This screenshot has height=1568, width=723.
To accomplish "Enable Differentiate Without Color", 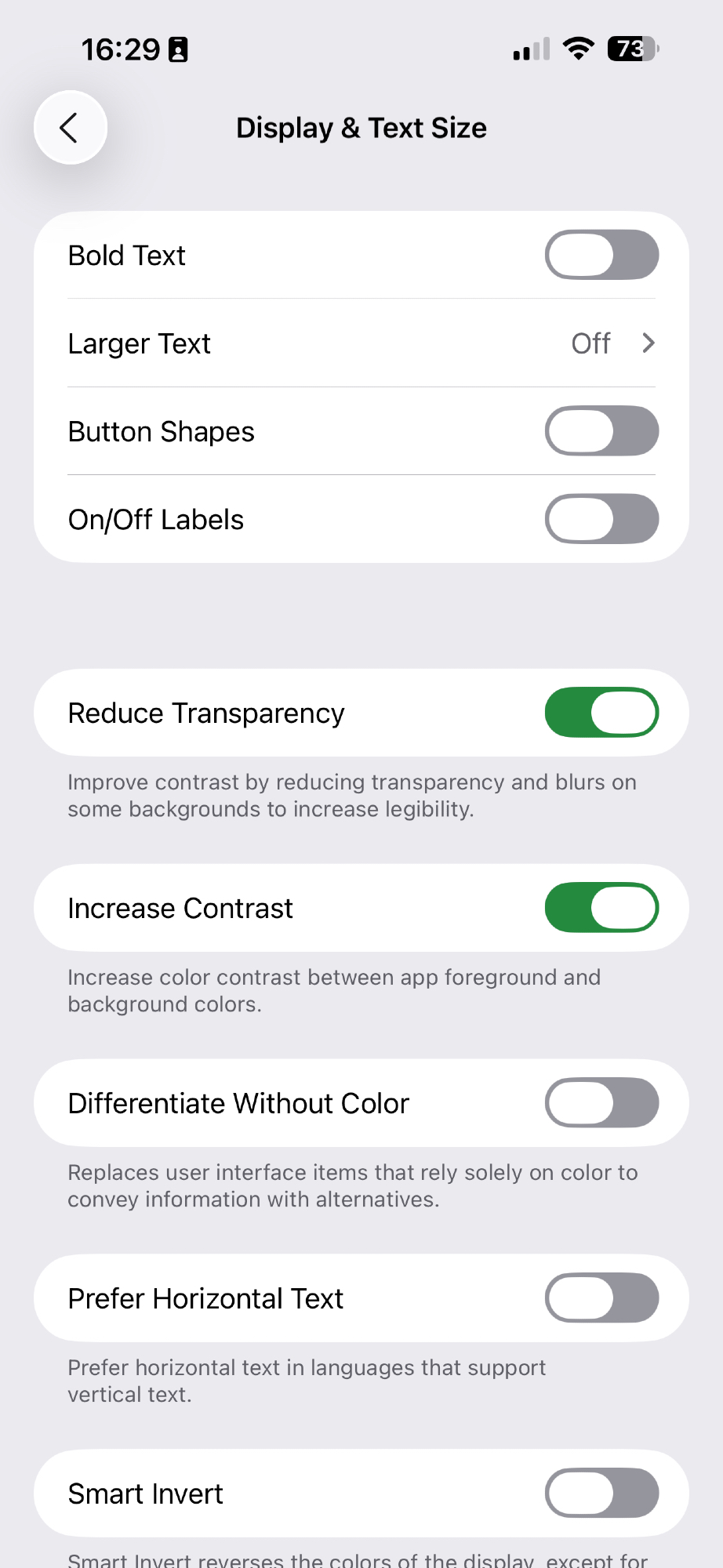I will pyautogui.click(x=601, y=1103).
